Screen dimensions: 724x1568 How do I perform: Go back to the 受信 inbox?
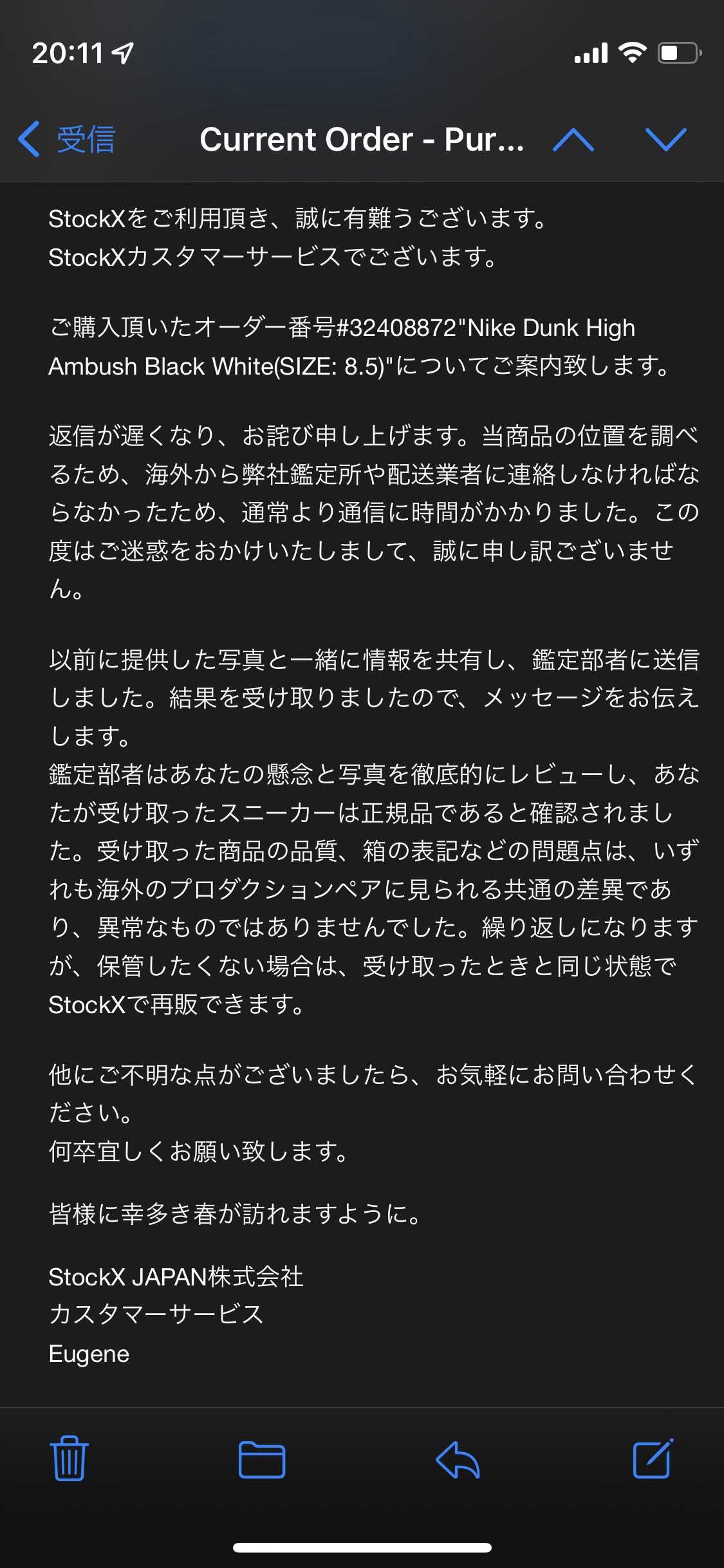click(x=67, y=139)
